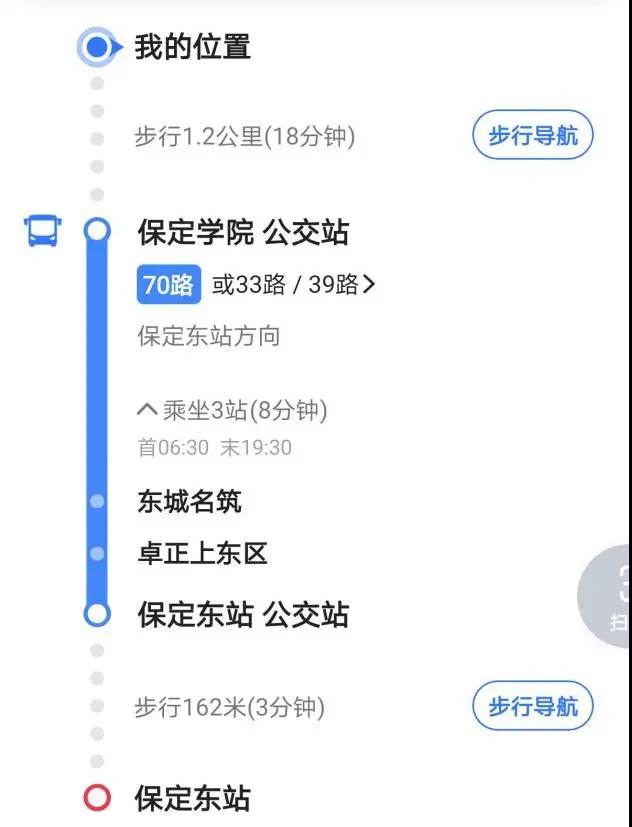Open the 保定学院 公交站 stop
This screenshot has width=632, height=827.
tap(243, 233)
